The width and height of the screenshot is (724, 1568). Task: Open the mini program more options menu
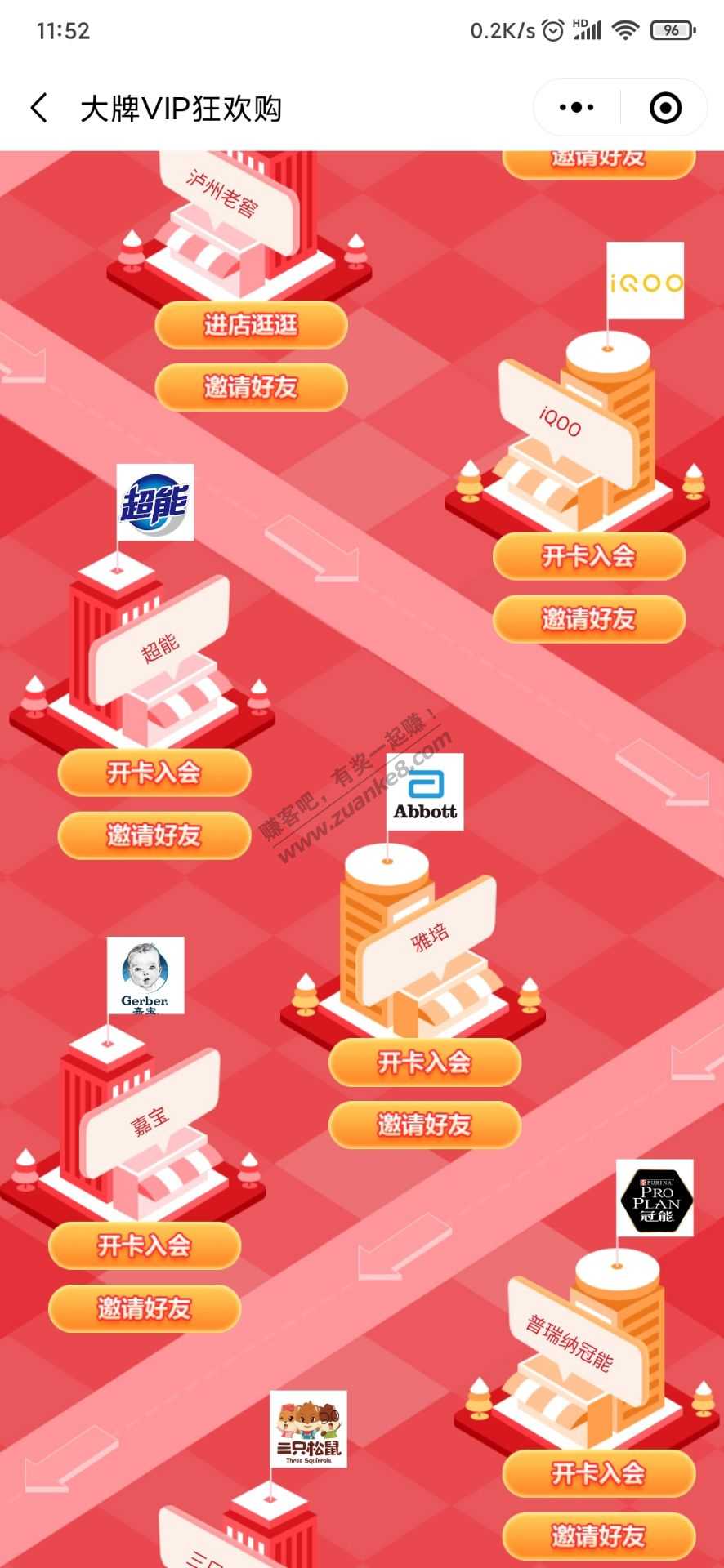coord(577,108)
